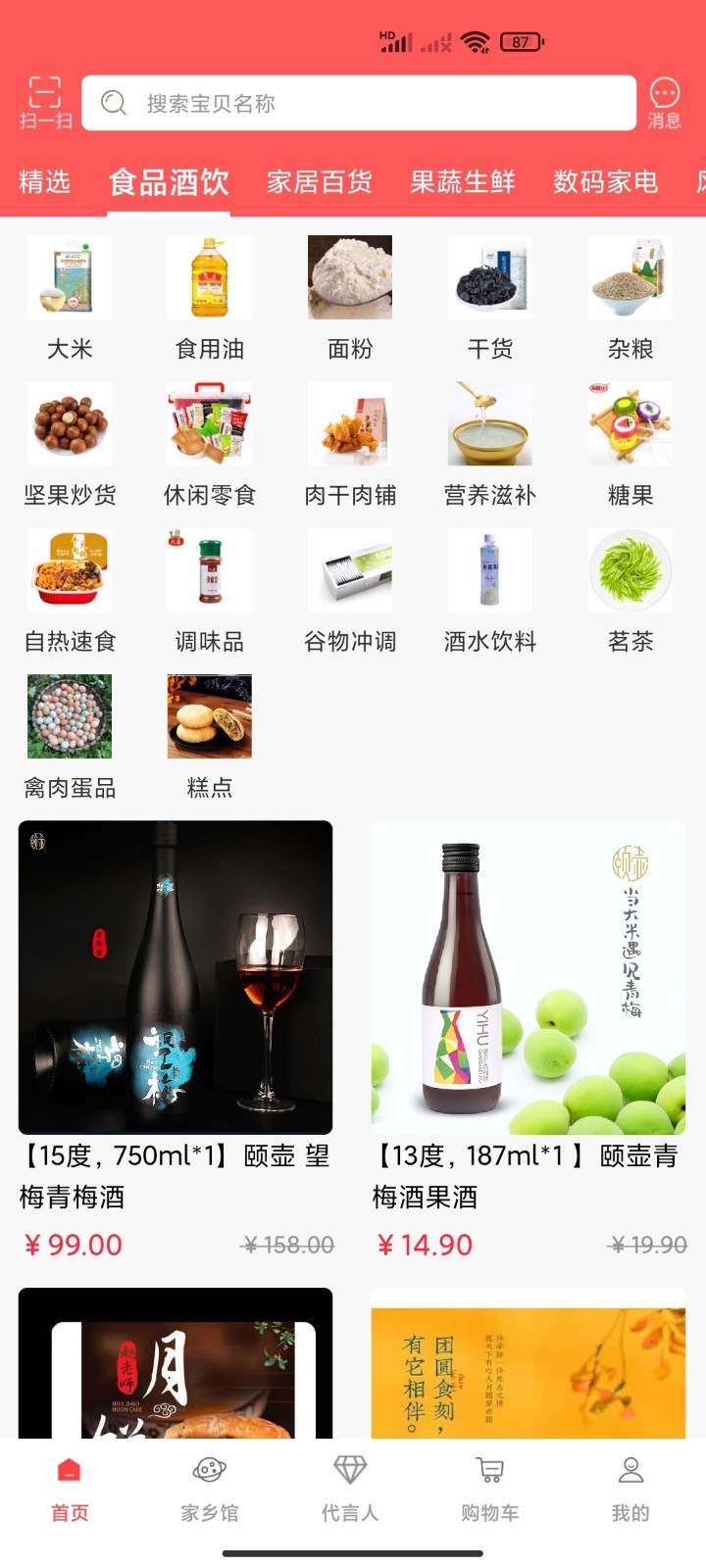Screen dimensions: 706x1568
Task: Go to the 数码家电 tab
Action: point(605,182)
